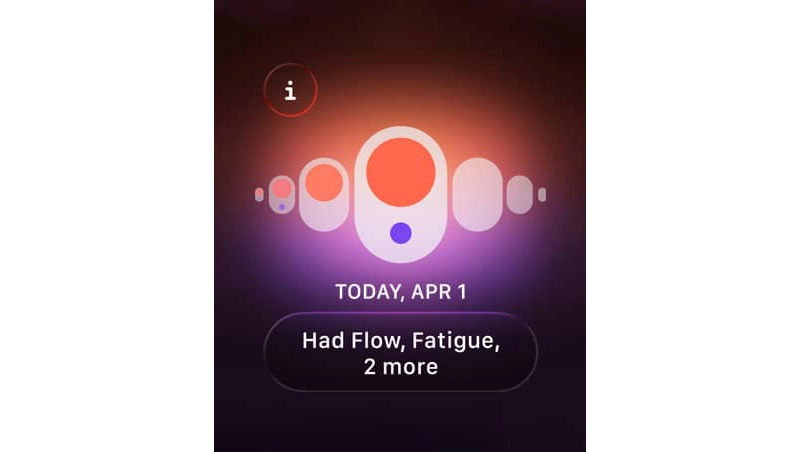Select today's day capsule in the timeline
Screen dimensions: 800x452
[400, 194]
